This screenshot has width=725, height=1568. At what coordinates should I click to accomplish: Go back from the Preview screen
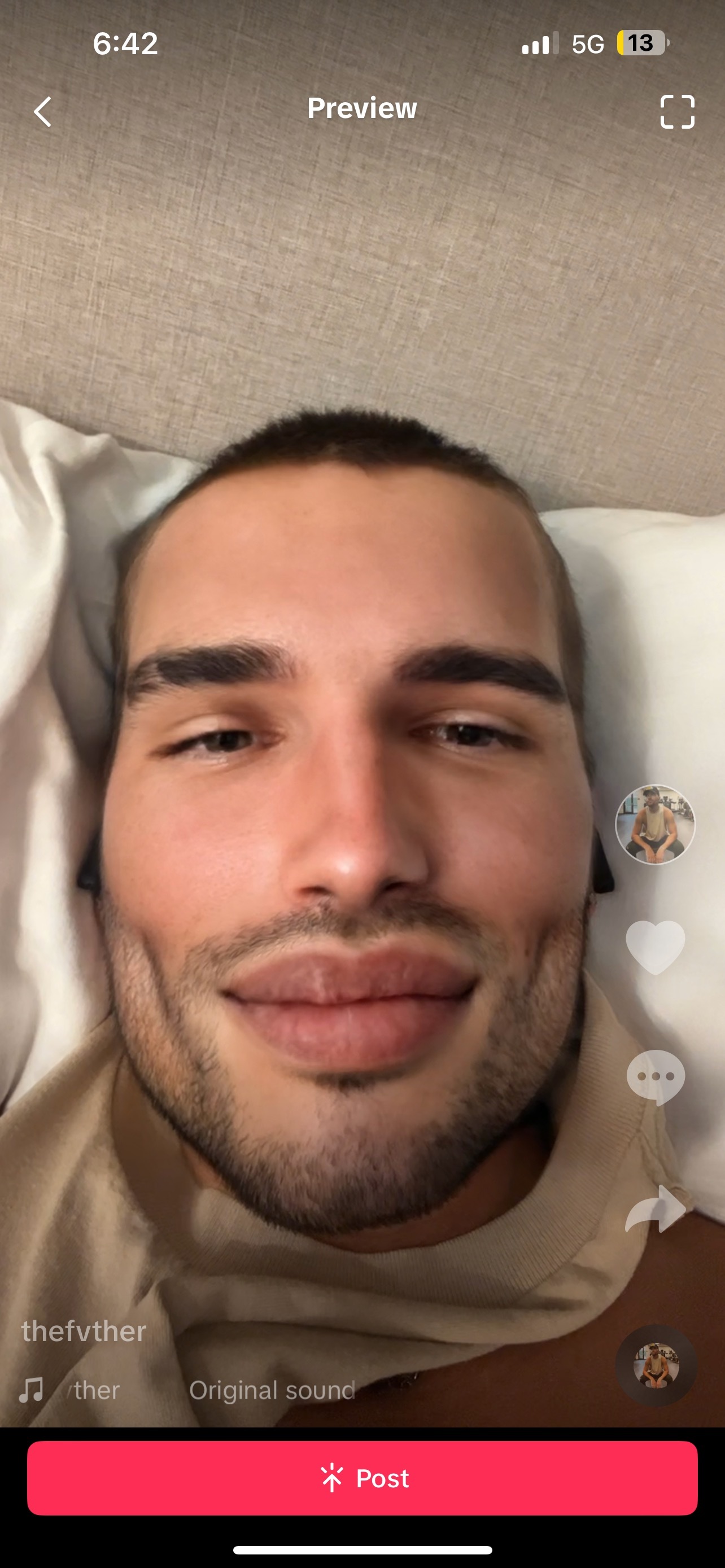pos(42,112)
